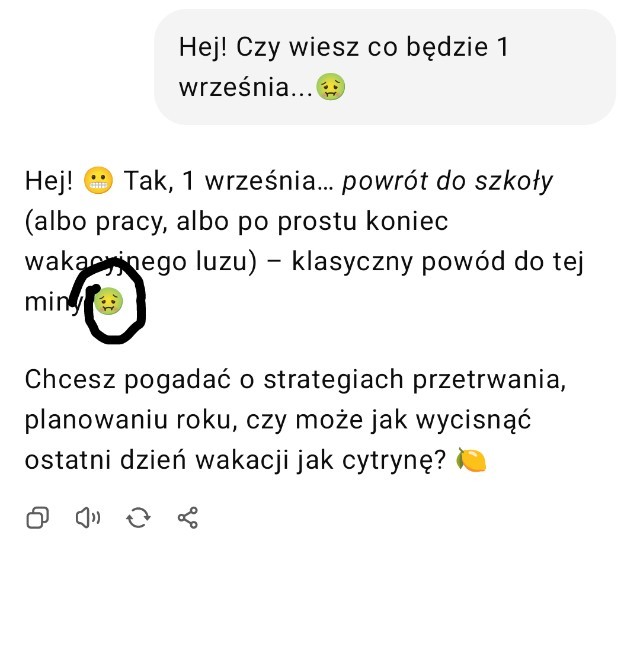Screen dimensions: 640x648
Task: Read the reply aloud with the speaker icon
Action: tap(88, 517)
